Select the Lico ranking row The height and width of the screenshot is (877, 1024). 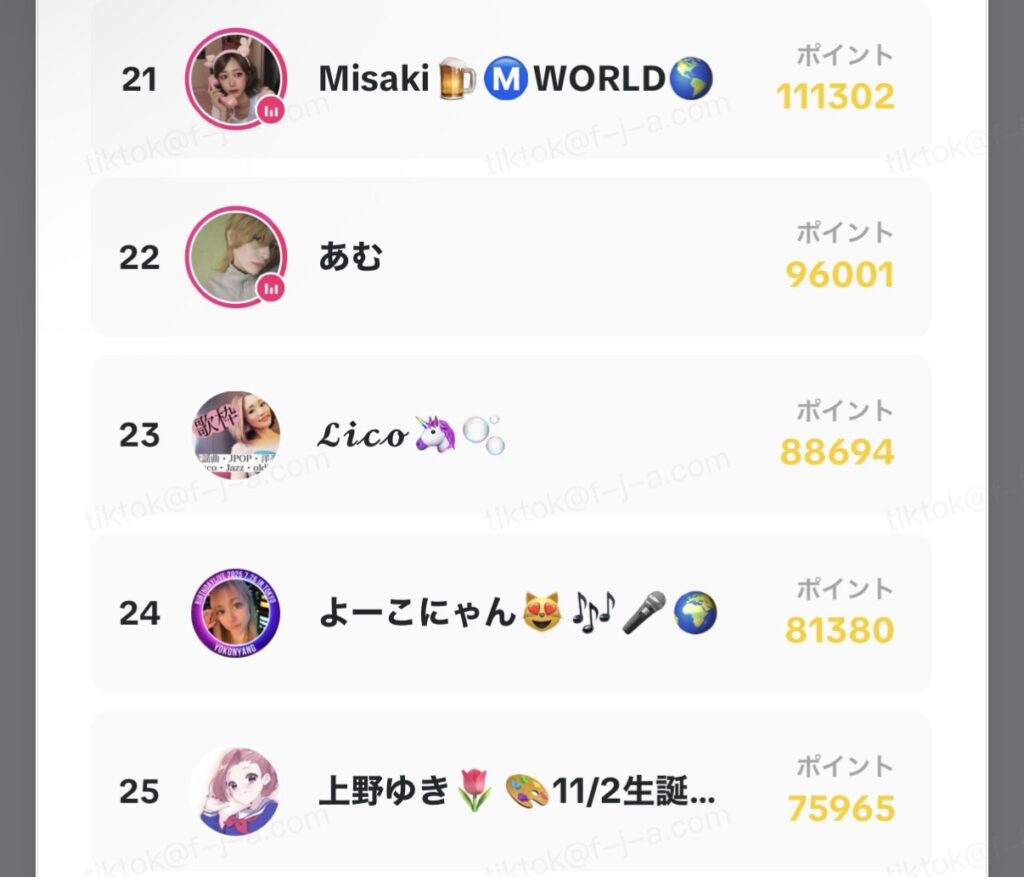coord(510,435)
